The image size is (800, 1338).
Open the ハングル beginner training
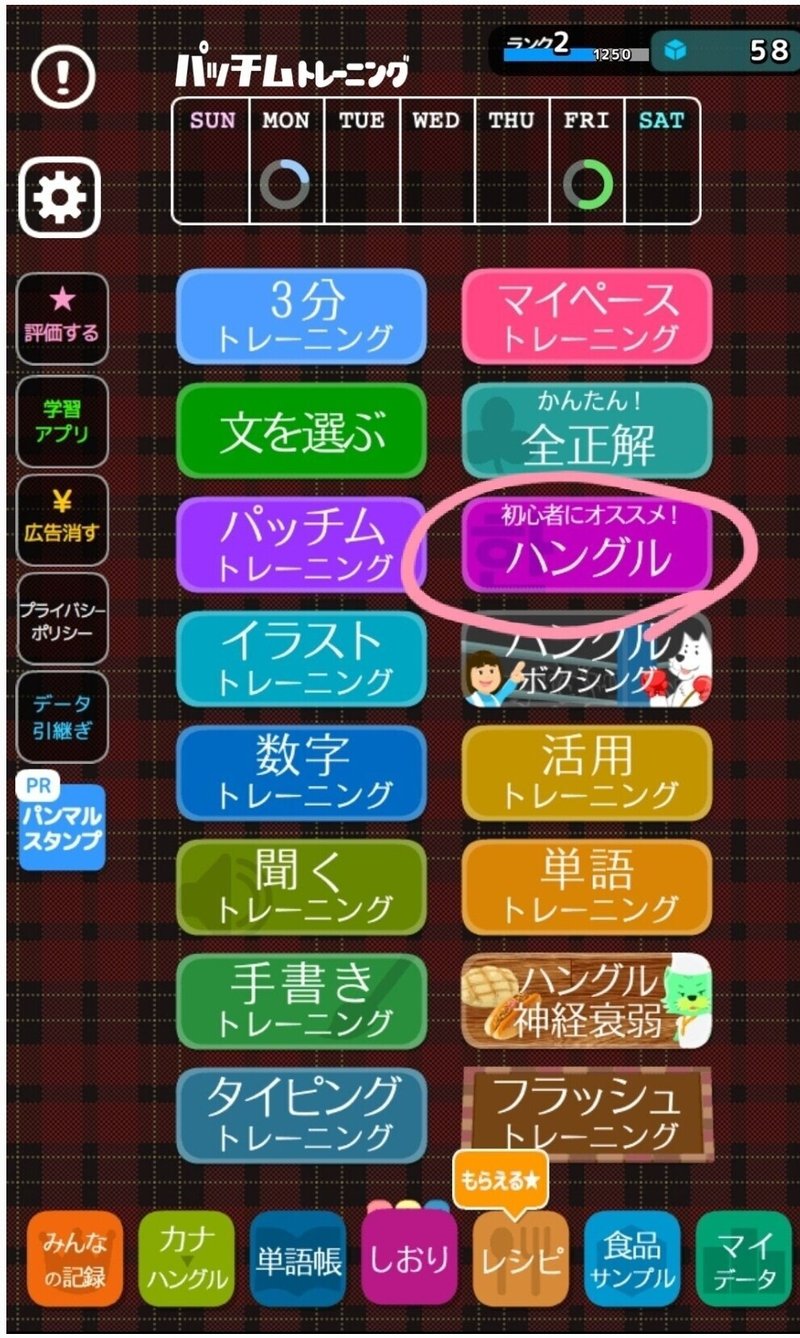click(587, 544)
